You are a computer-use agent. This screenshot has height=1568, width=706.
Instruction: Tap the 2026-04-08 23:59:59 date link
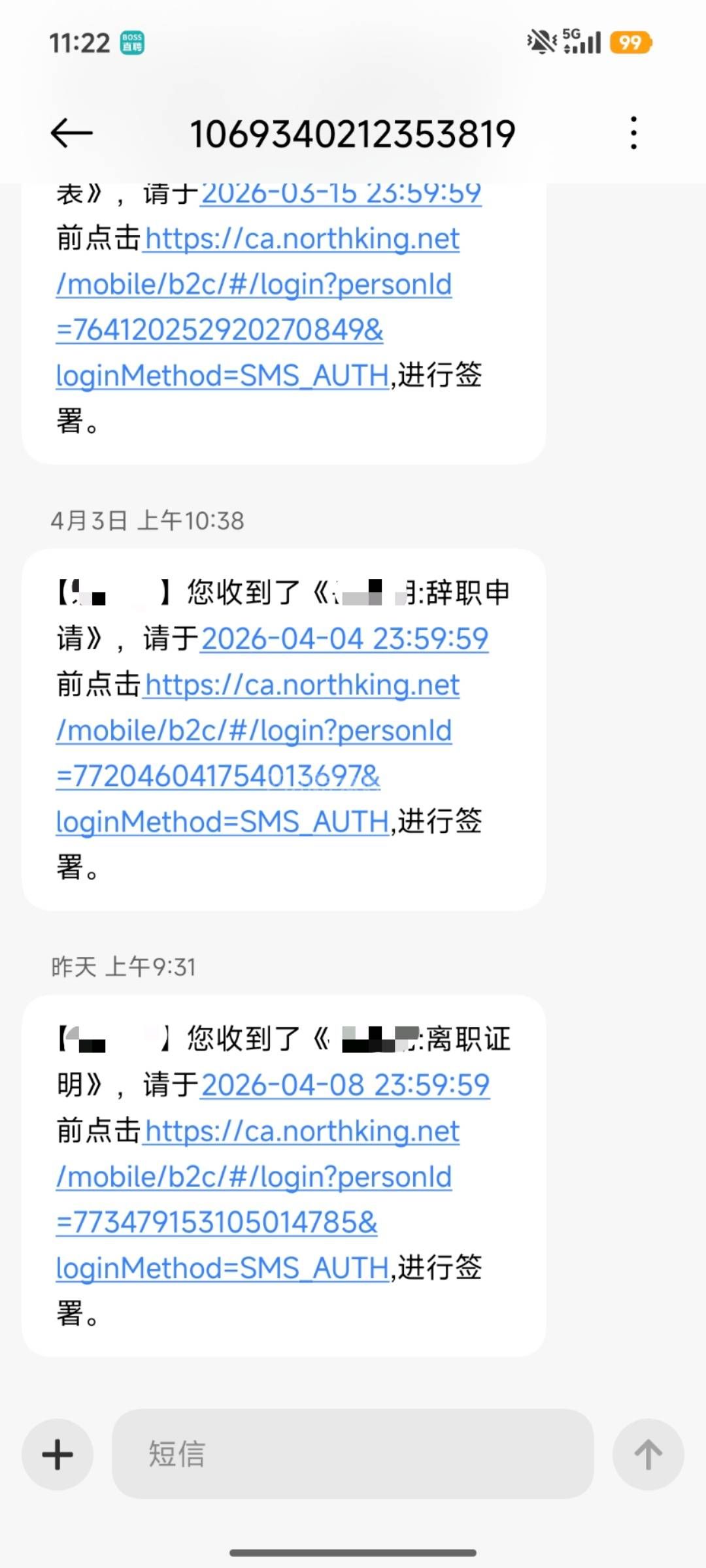point(345,1085)
